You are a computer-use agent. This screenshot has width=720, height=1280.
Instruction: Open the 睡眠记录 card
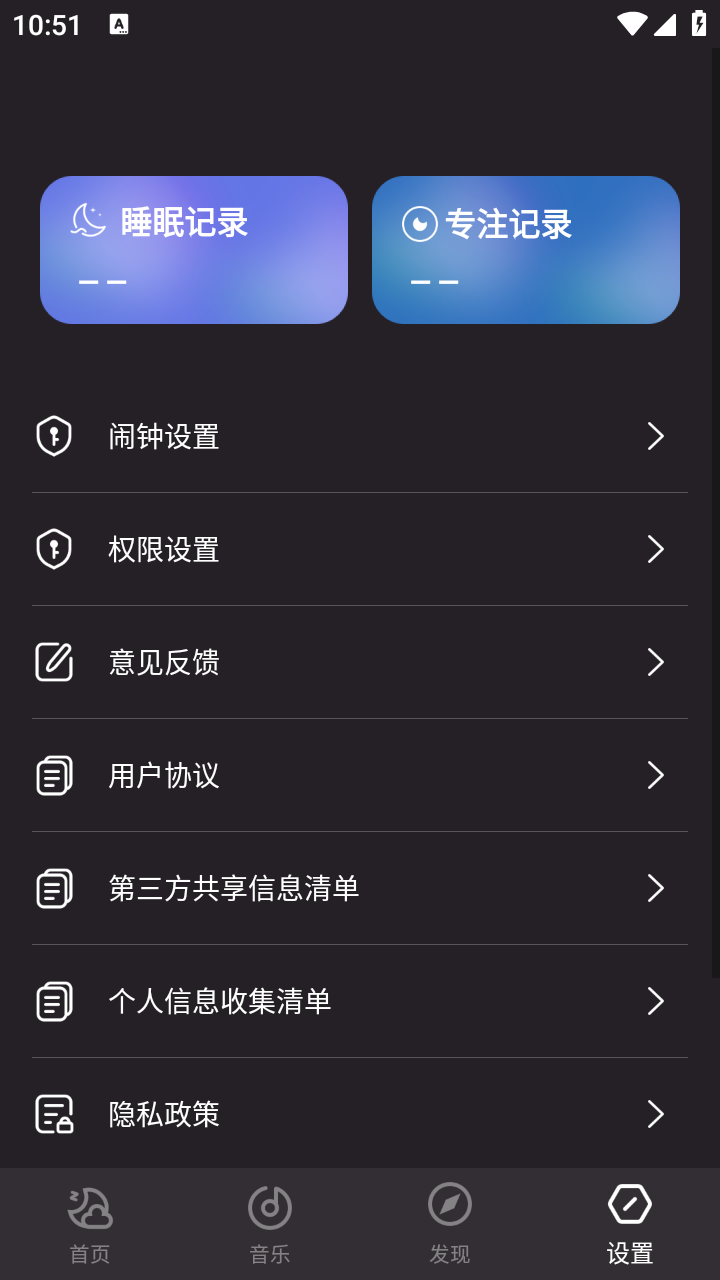coord(194,250)
